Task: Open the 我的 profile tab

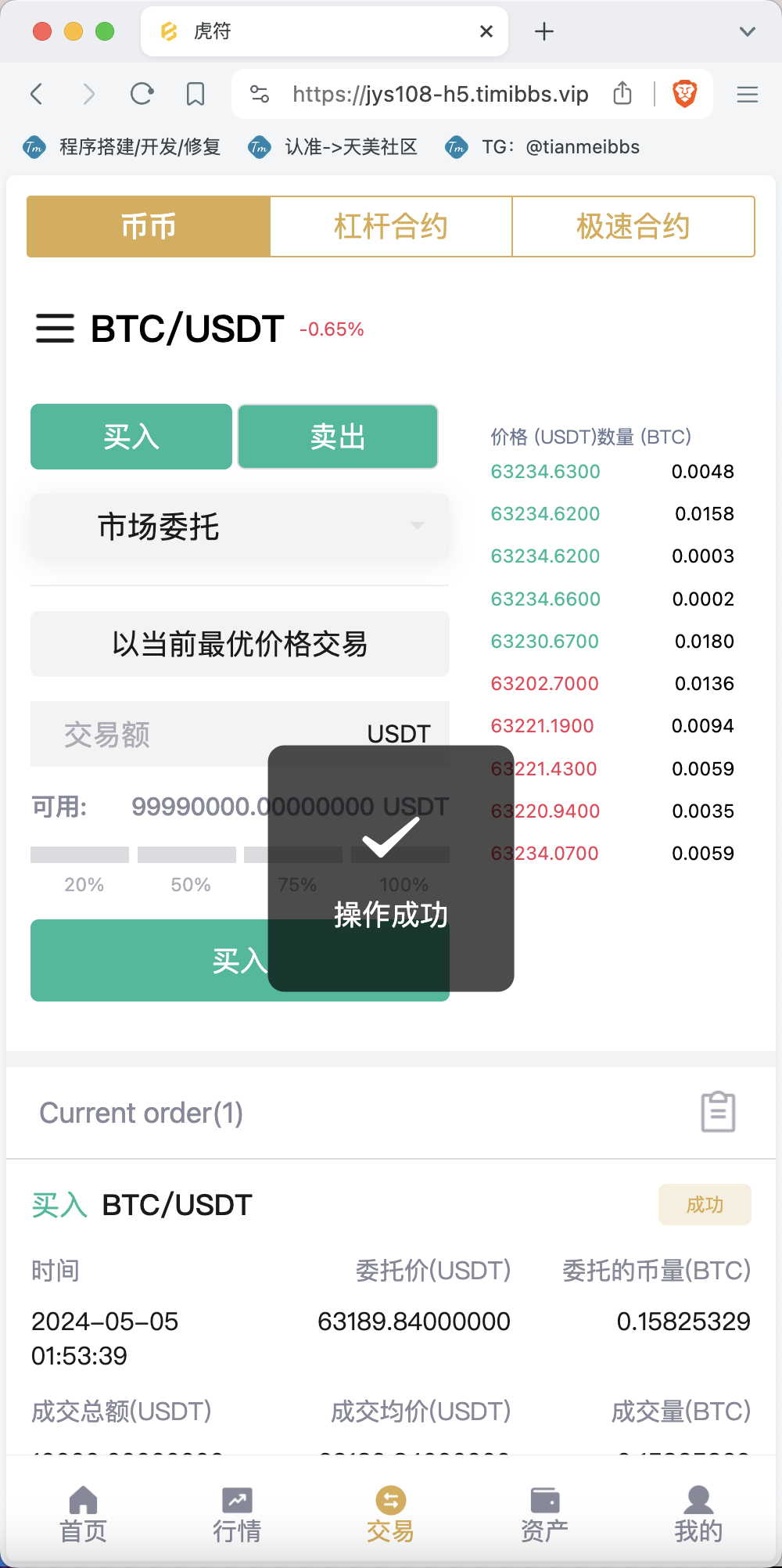Action: [x=698, y=1515]
